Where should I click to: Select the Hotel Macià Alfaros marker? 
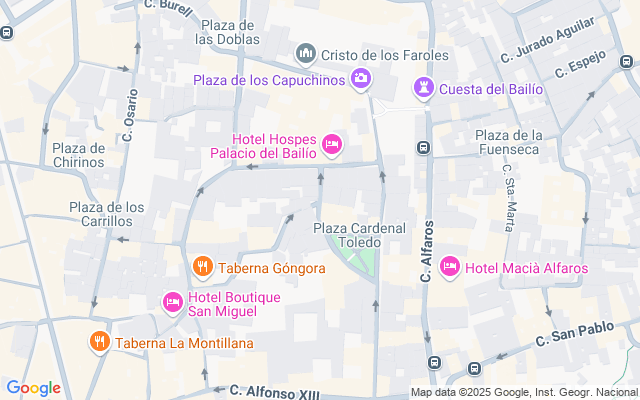pyautogui.click(x=450, y=267)
